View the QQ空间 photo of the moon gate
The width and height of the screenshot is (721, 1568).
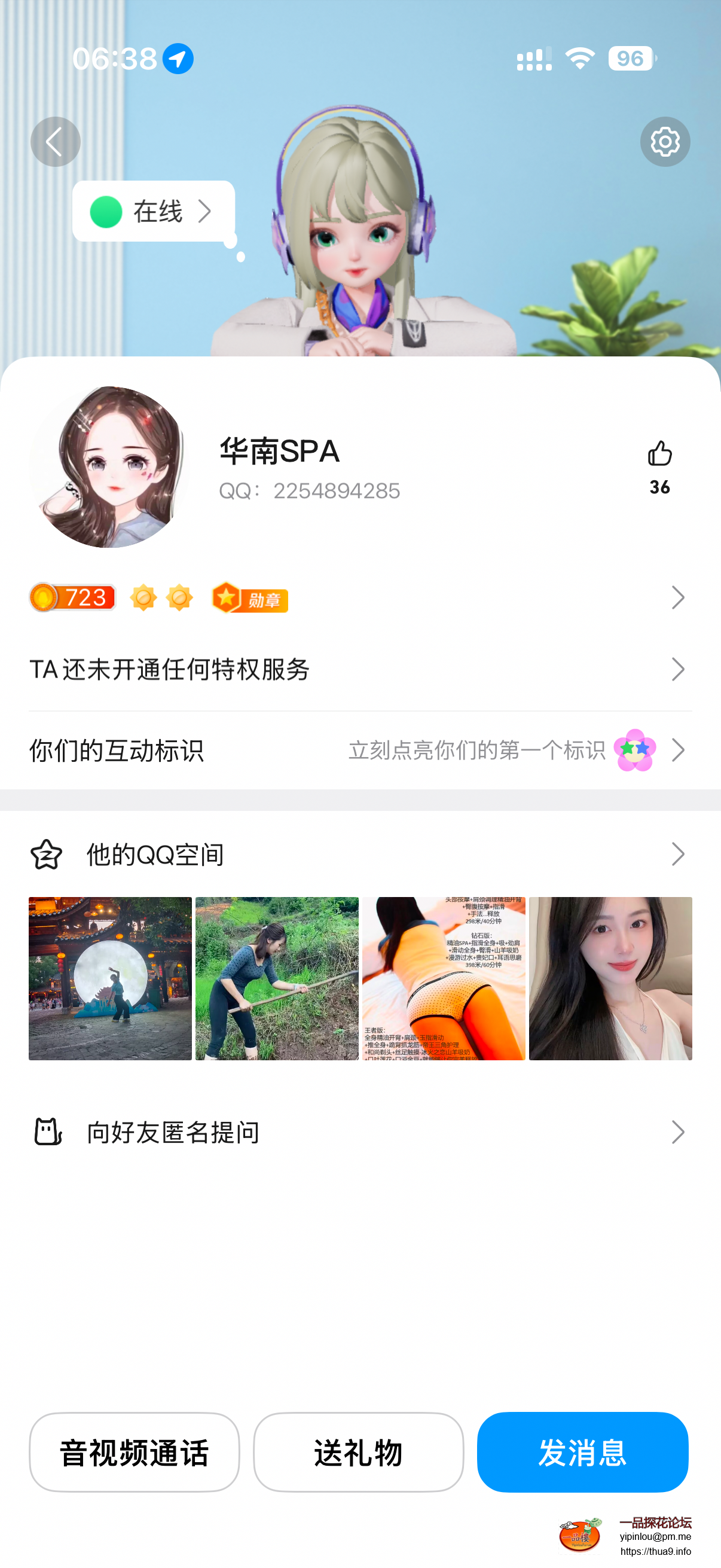click(110, 978)
